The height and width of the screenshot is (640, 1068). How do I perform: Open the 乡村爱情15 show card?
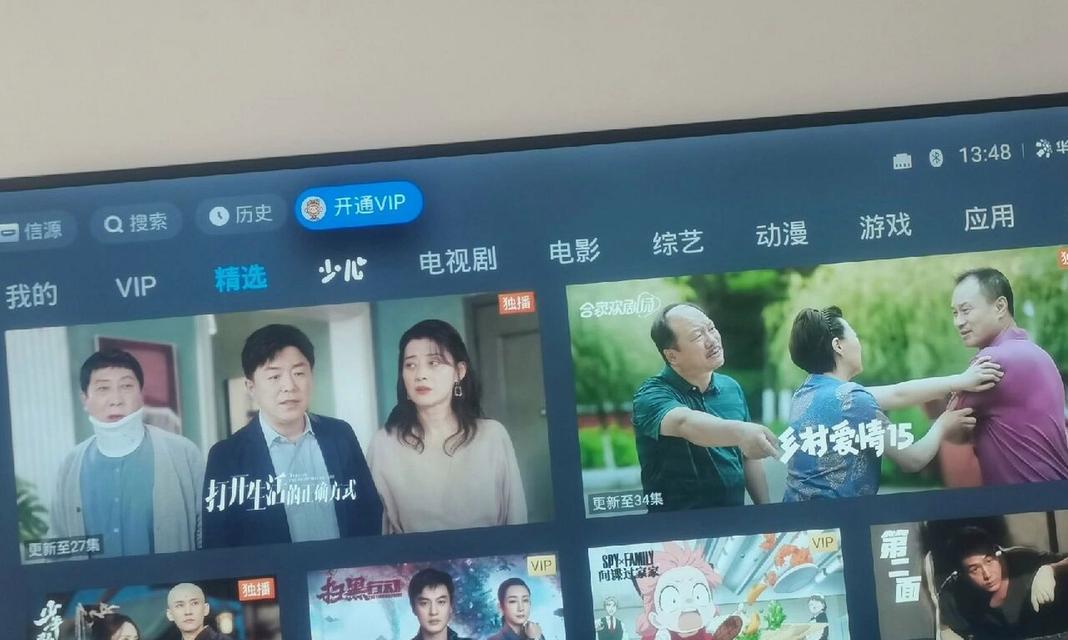[x=815, y=390]
